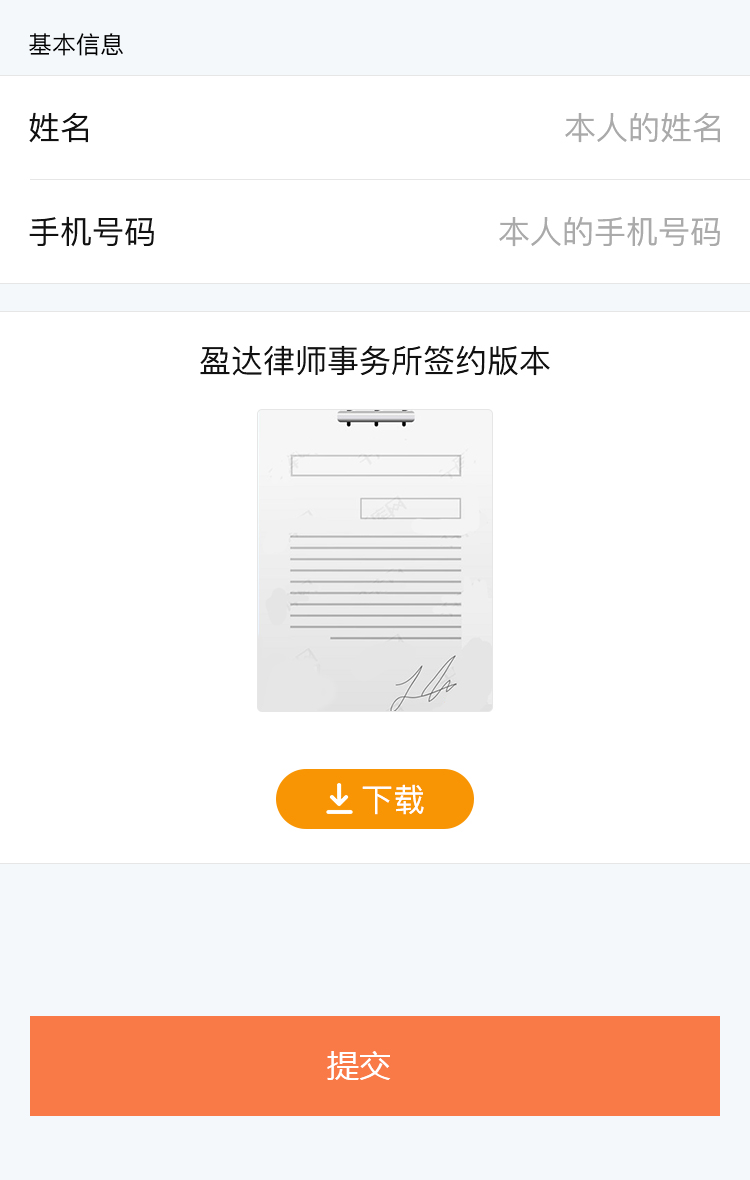
Task: Download the contract with 下载 button
Action: tap(375, 799)
